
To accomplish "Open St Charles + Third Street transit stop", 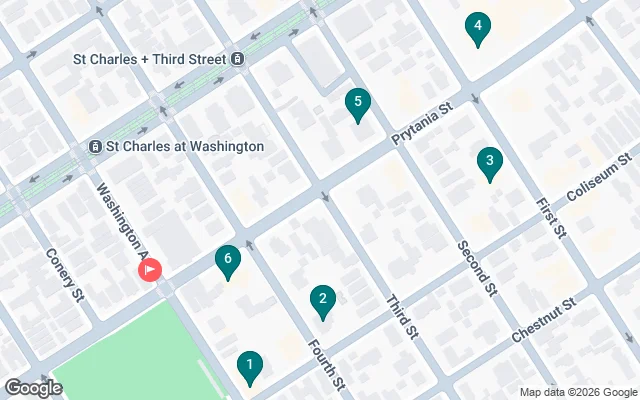I will pos(239,59).
